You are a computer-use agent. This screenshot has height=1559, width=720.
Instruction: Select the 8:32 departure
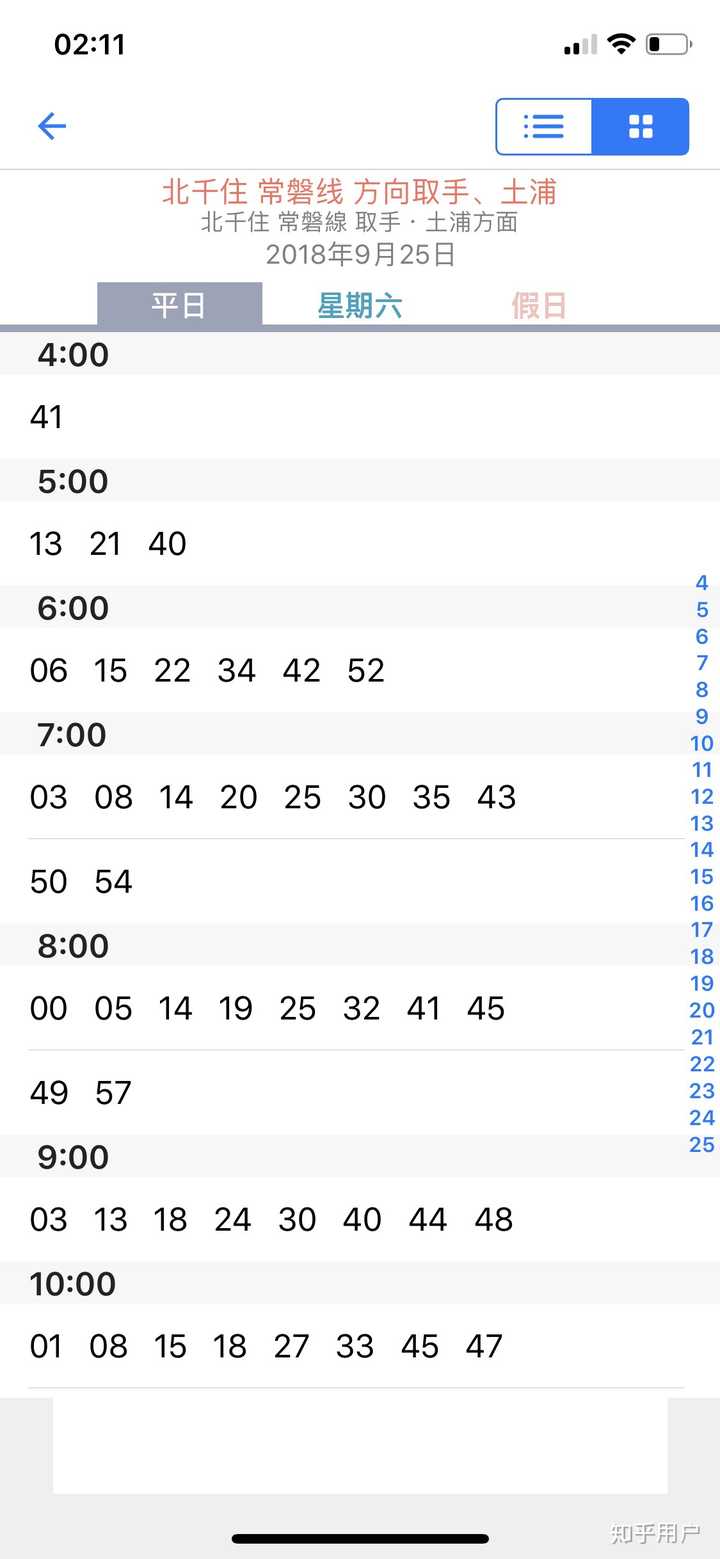coord(361,1009)
